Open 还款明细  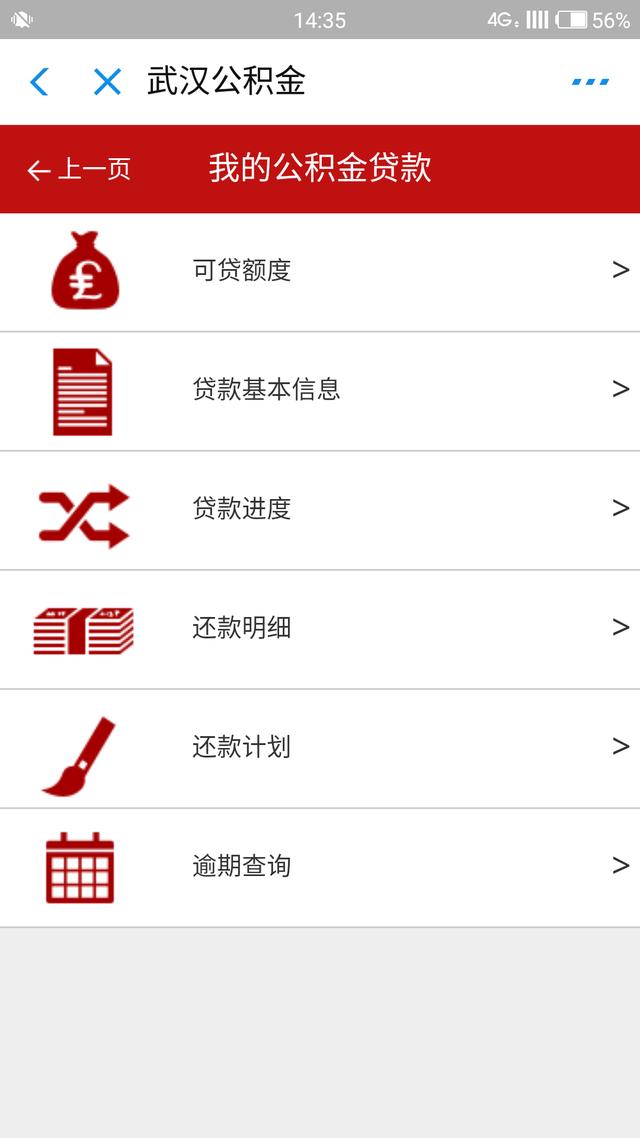320,629
